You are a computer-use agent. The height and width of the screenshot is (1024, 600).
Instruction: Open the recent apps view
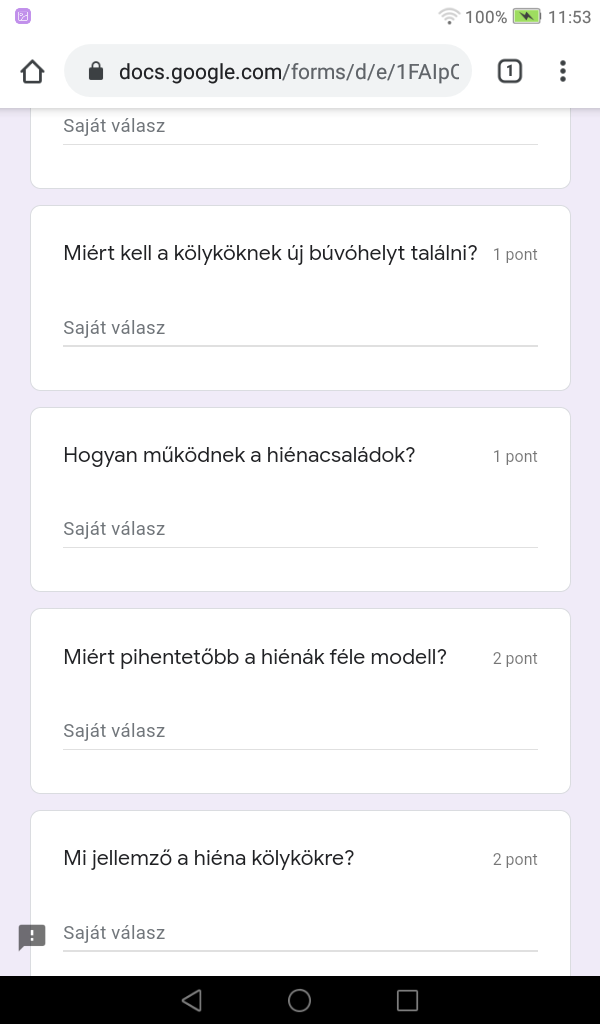pos(407,1000)
